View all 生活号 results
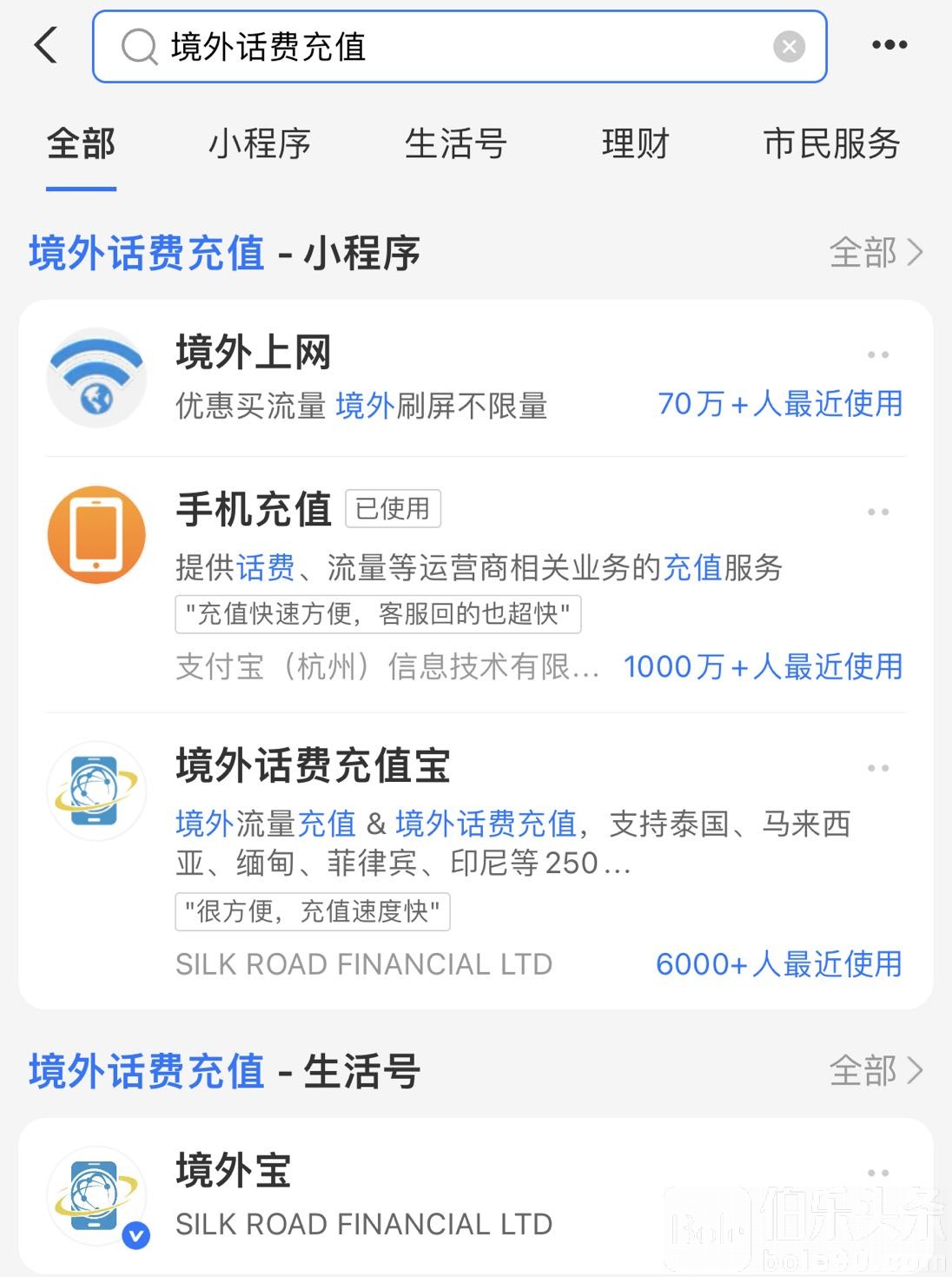This screenshot has height=1277, width=952. [x=875, y=1071]
